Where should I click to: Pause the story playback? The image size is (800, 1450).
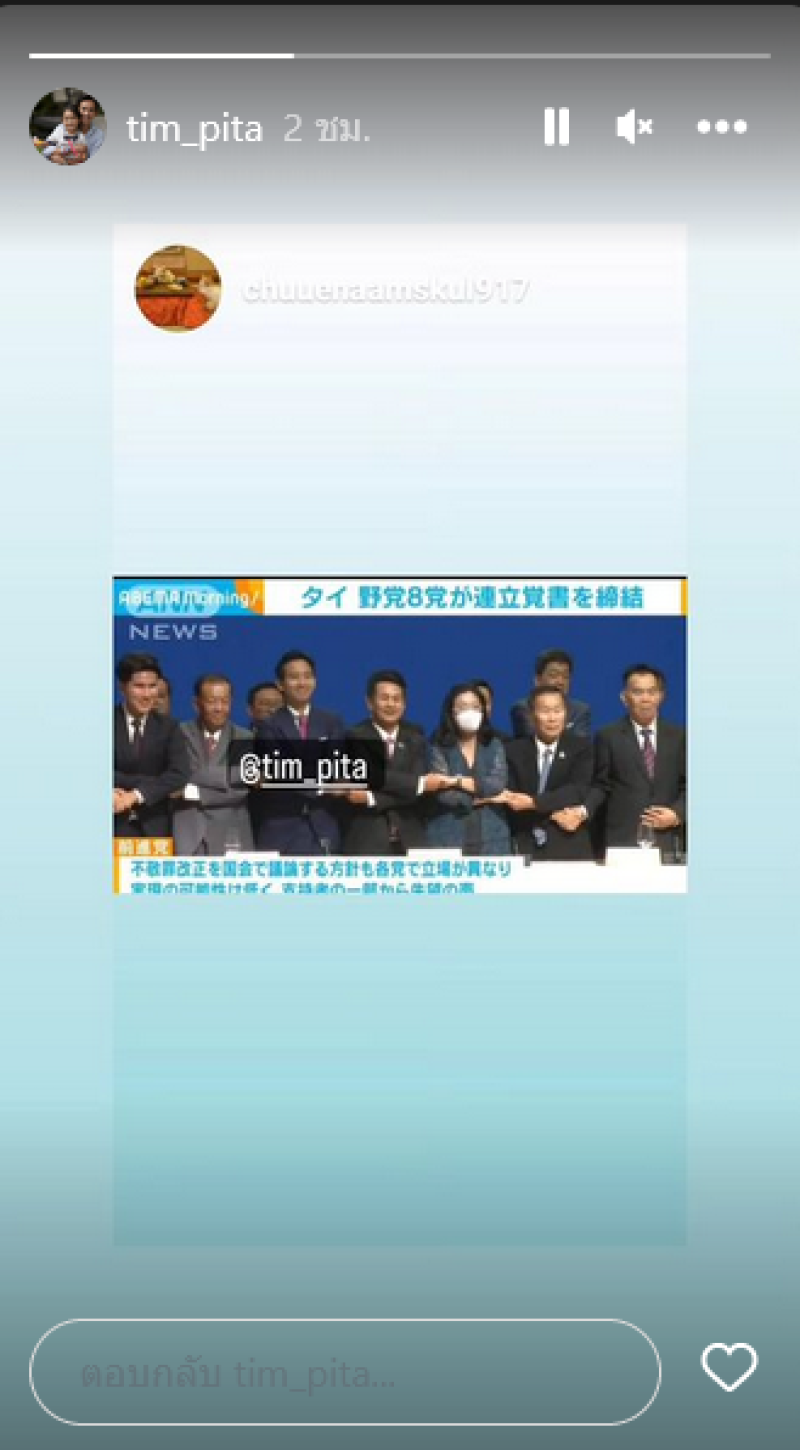click(x=556, y=127)
